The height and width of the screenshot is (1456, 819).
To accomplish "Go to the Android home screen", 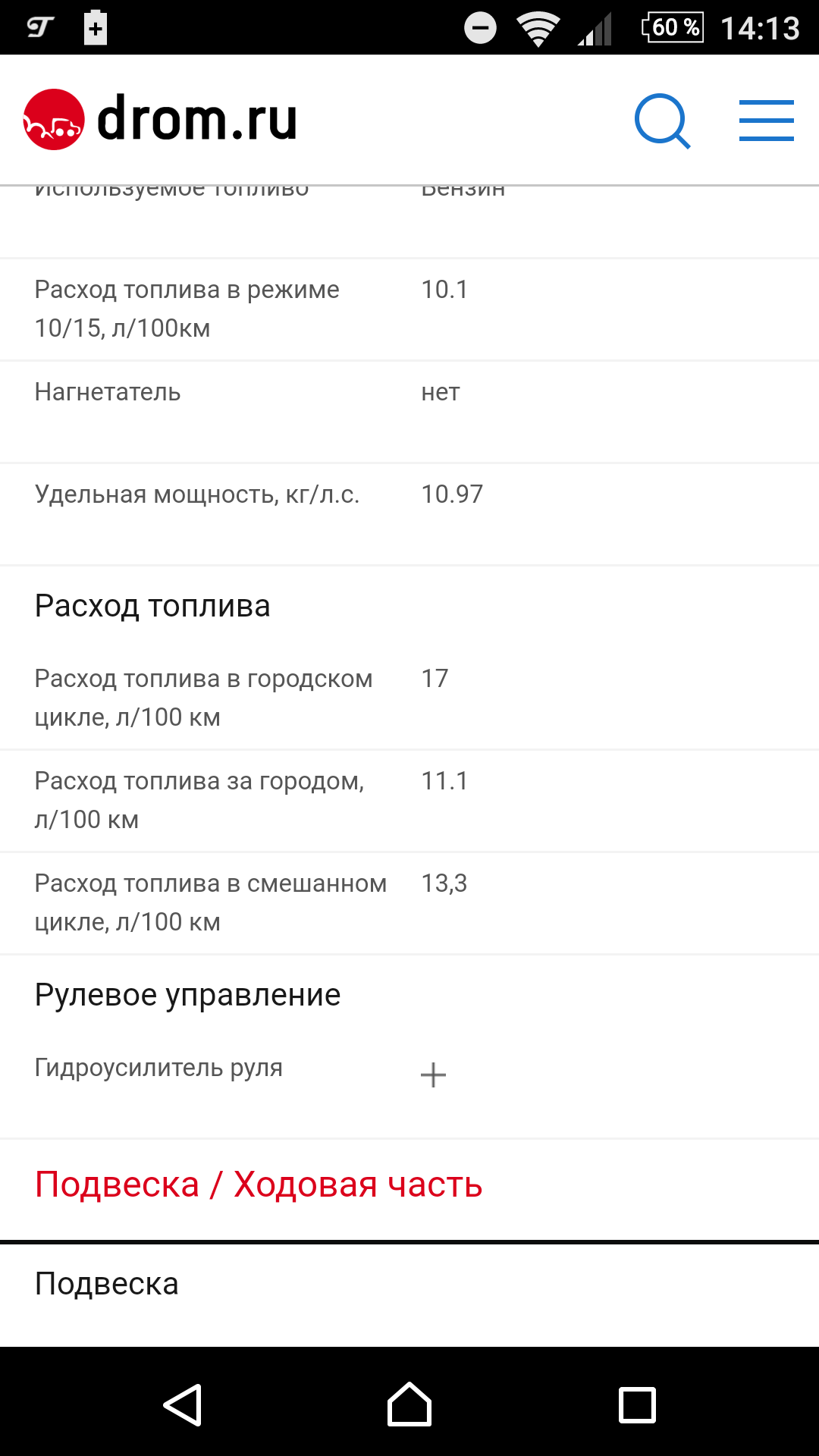I will point(409,1404).
